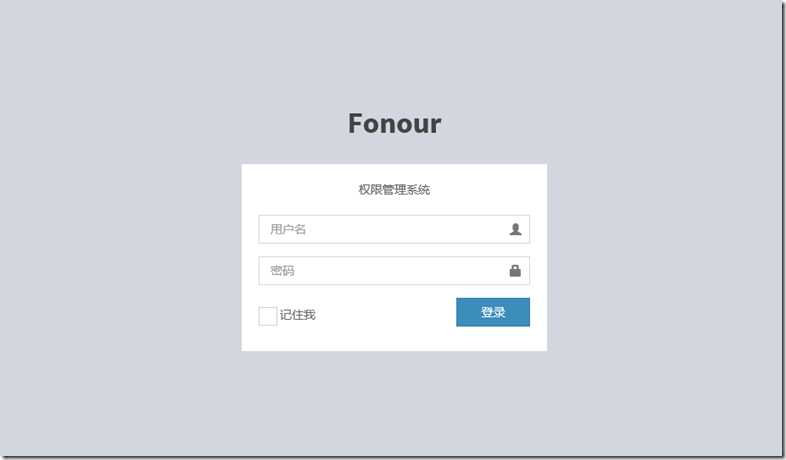Check the 记住我 remember me box
Image resolution: width=786 pixels, height=460 pixels.
pos(268,316)
